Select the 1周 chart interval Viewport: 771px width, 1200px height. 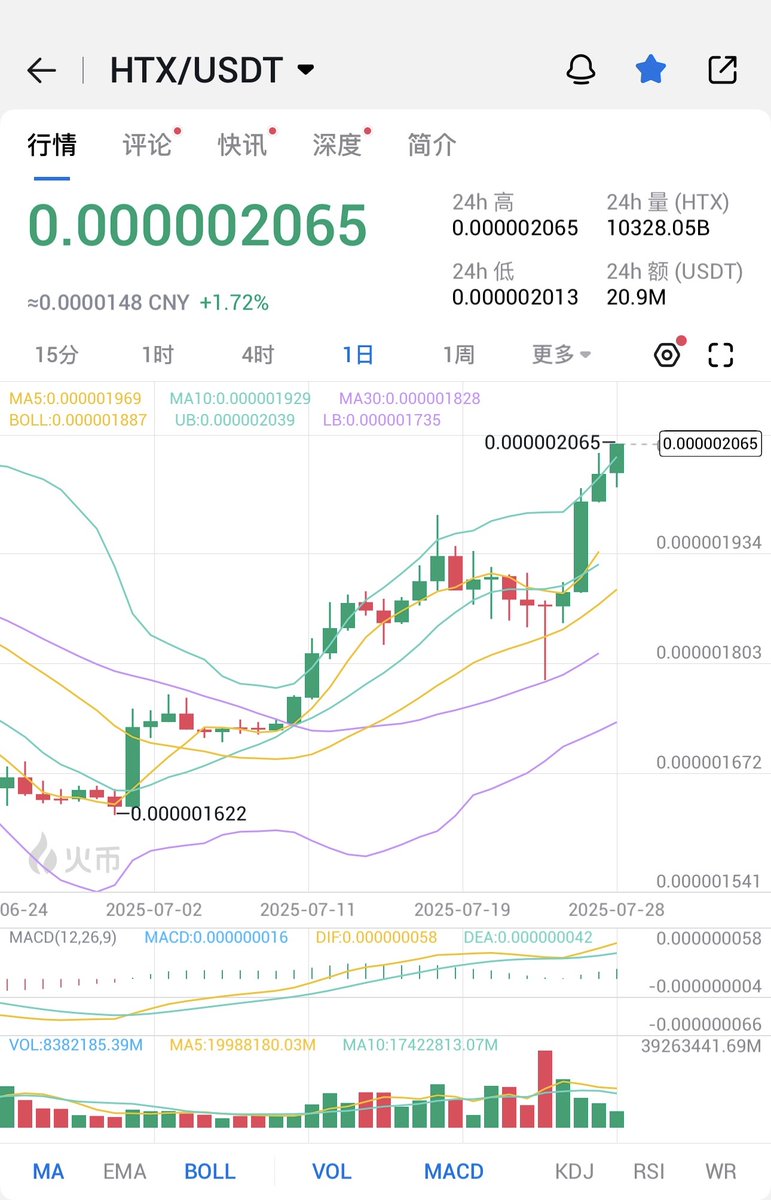[x=458, y=354]
